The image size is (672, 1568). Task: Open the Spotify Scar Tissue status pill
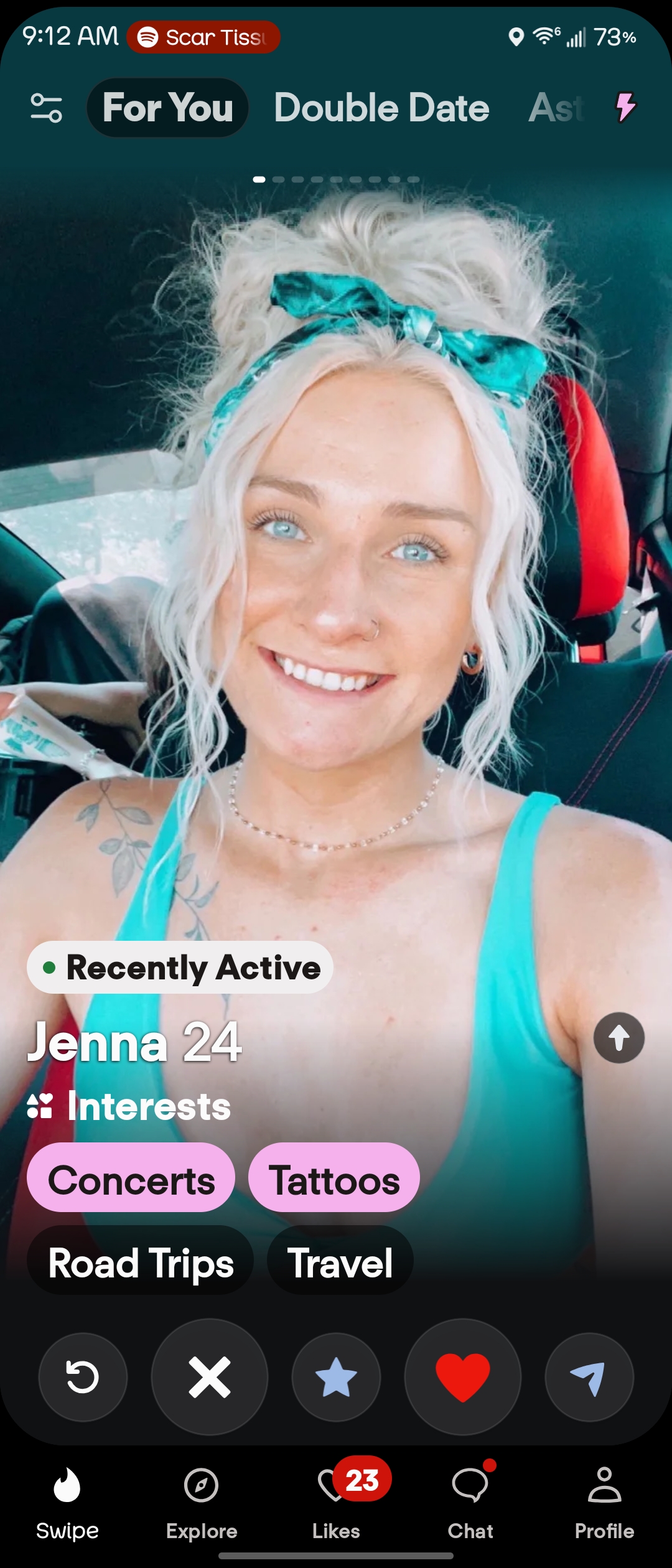pyautogui.click(x=203, y=37)
